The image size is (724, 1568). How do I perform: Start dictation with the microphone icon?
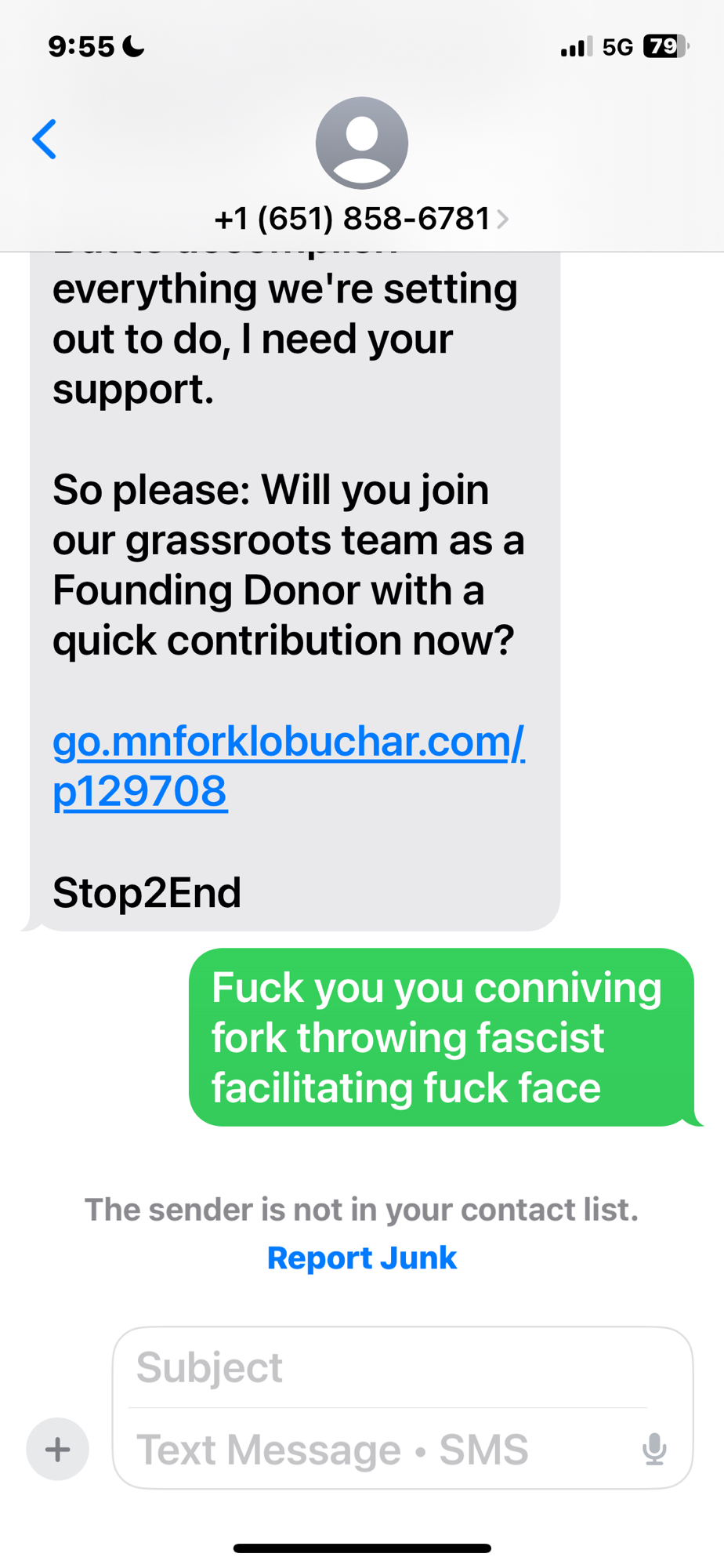point(654,1449)
